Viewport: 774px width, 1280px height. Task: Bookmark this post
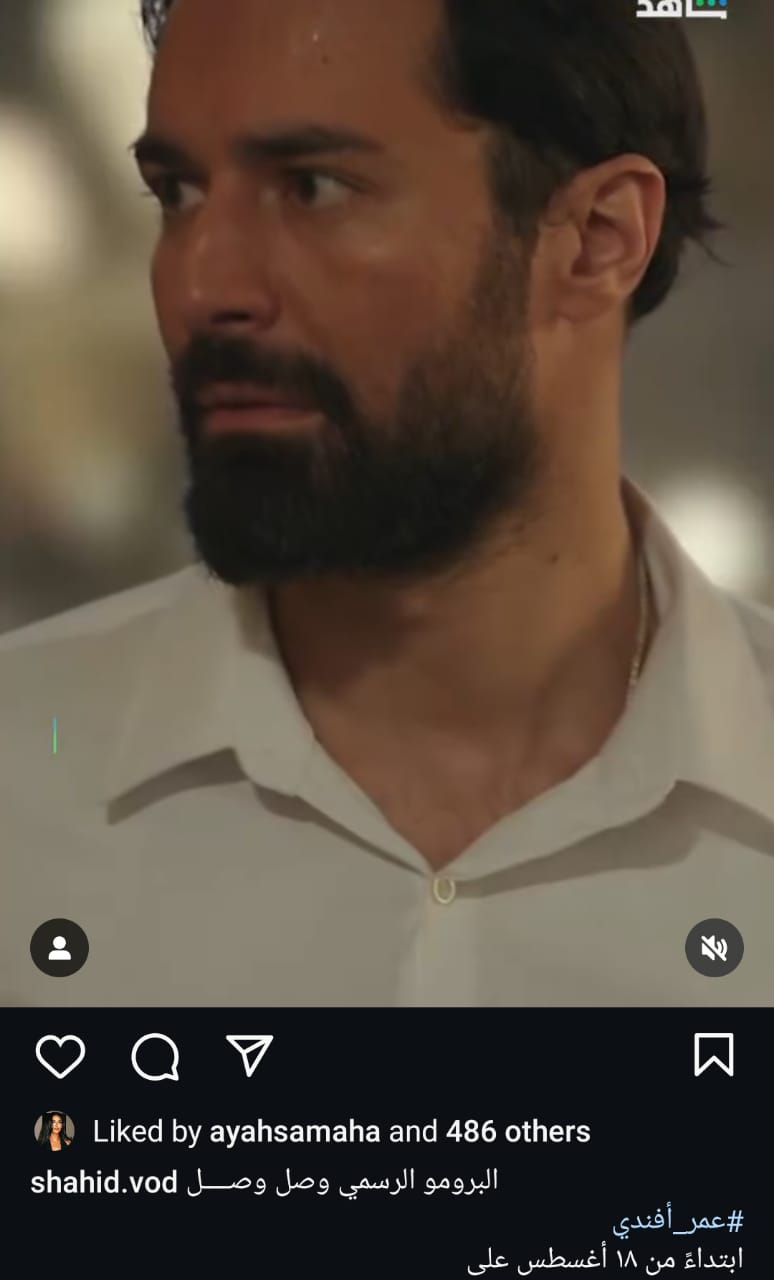(713, 1055)
